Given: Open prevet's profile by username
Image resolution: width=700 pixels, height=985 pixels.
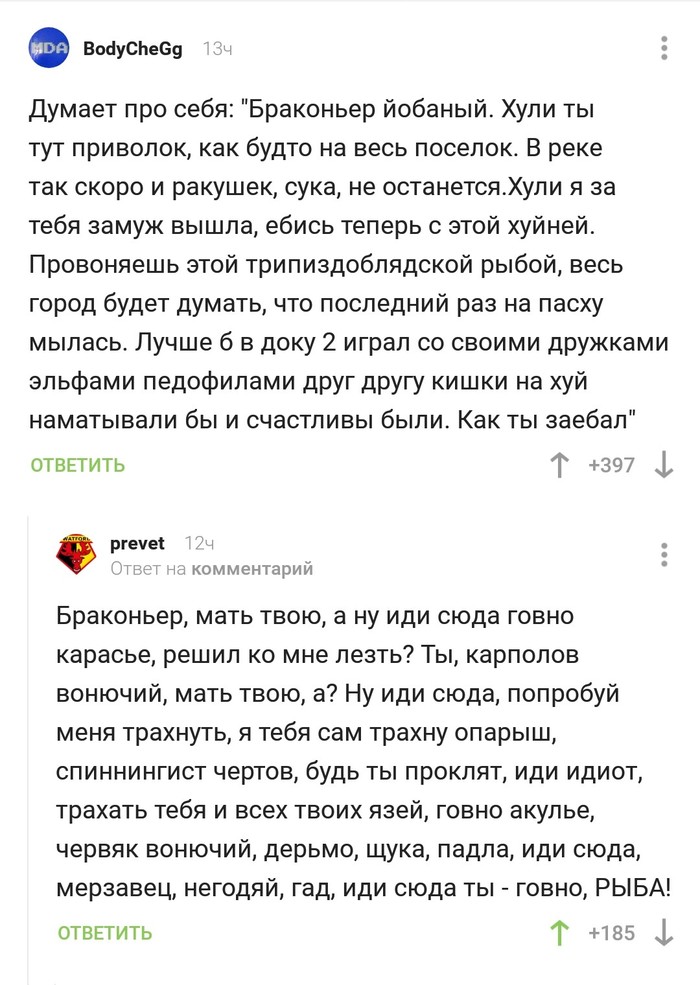Looking at the screenshot, I should pyautogui.click(x=137, y=544).
